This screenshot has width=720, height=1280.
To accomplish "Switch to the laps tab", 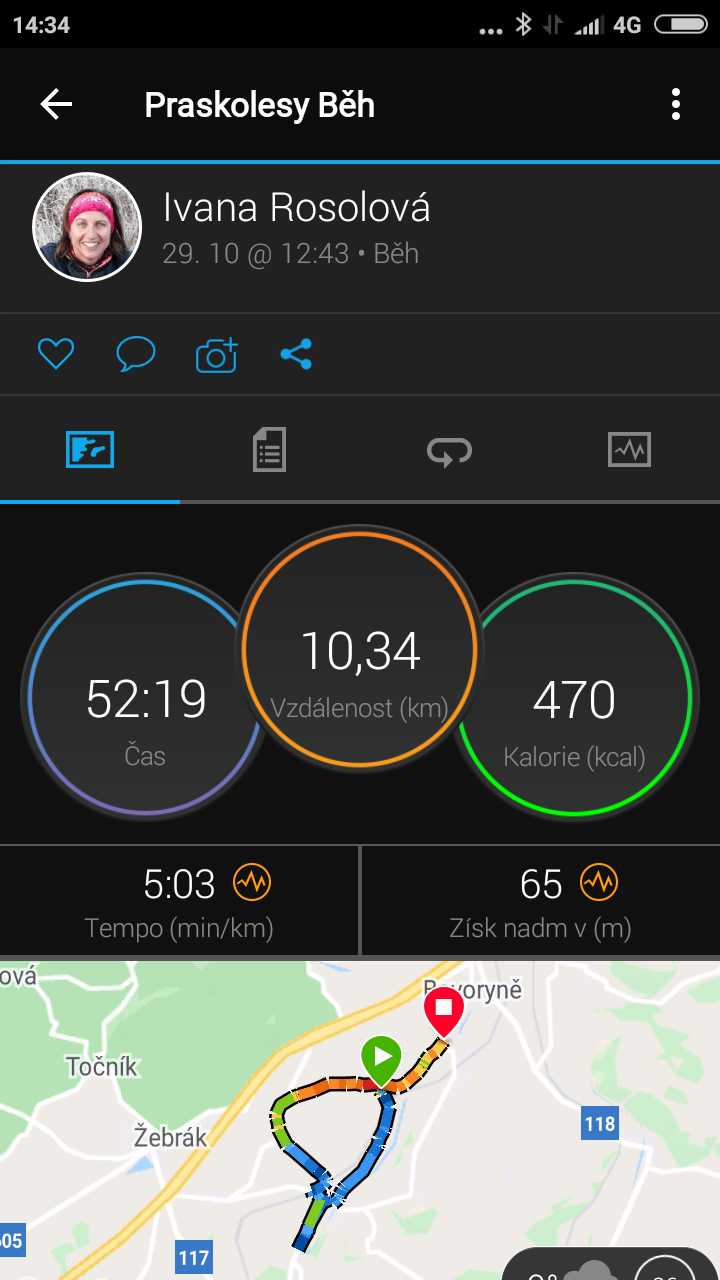I will 449,452.
